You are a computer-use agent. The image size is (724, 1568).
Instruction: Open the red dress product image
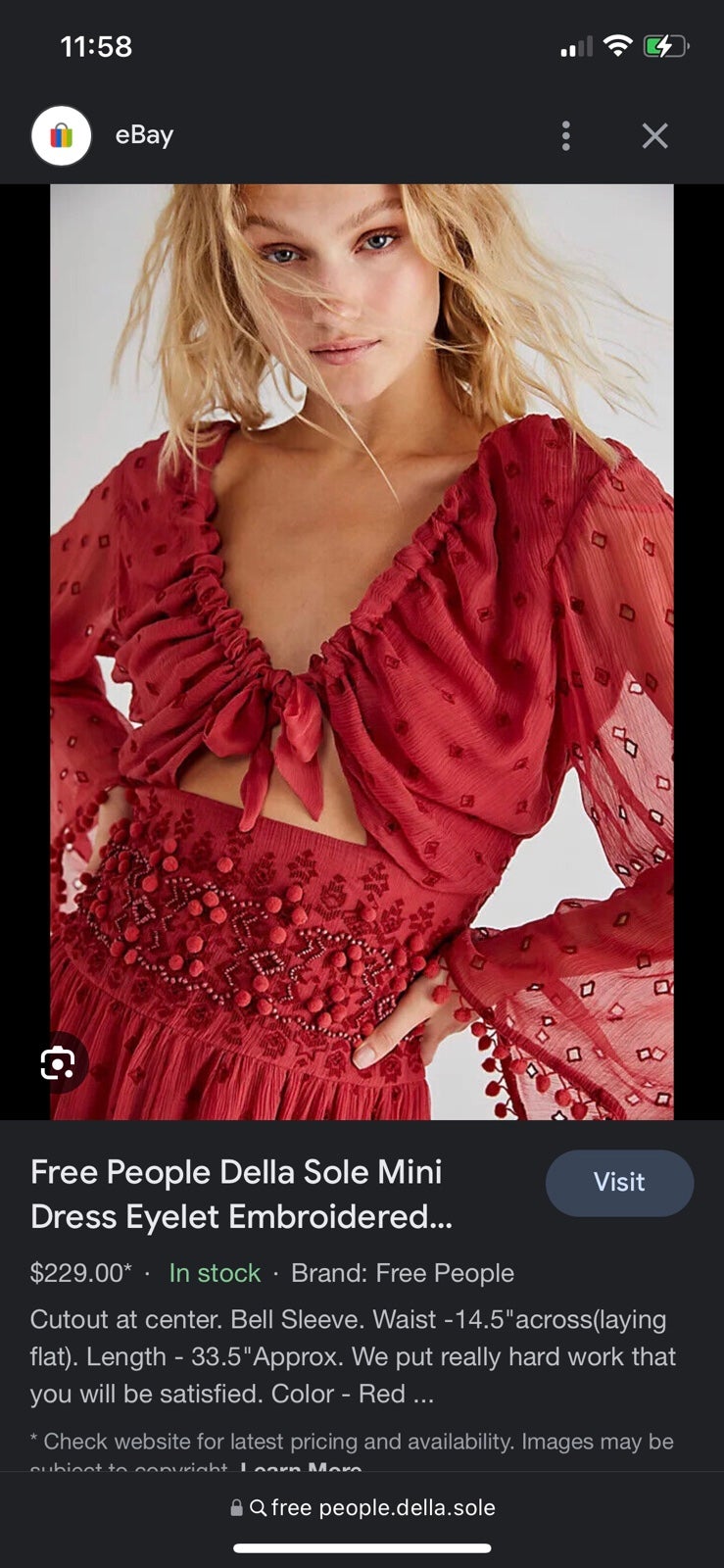coord(362,652)
